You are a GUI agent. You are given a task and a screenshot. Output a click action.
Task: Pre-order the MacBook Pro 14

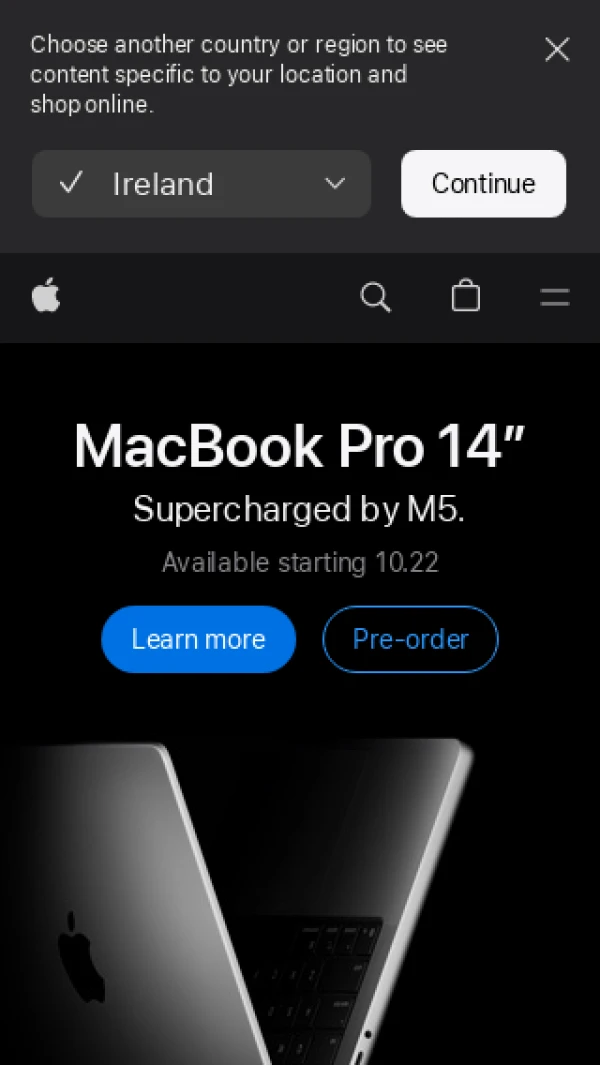(410, 639)
